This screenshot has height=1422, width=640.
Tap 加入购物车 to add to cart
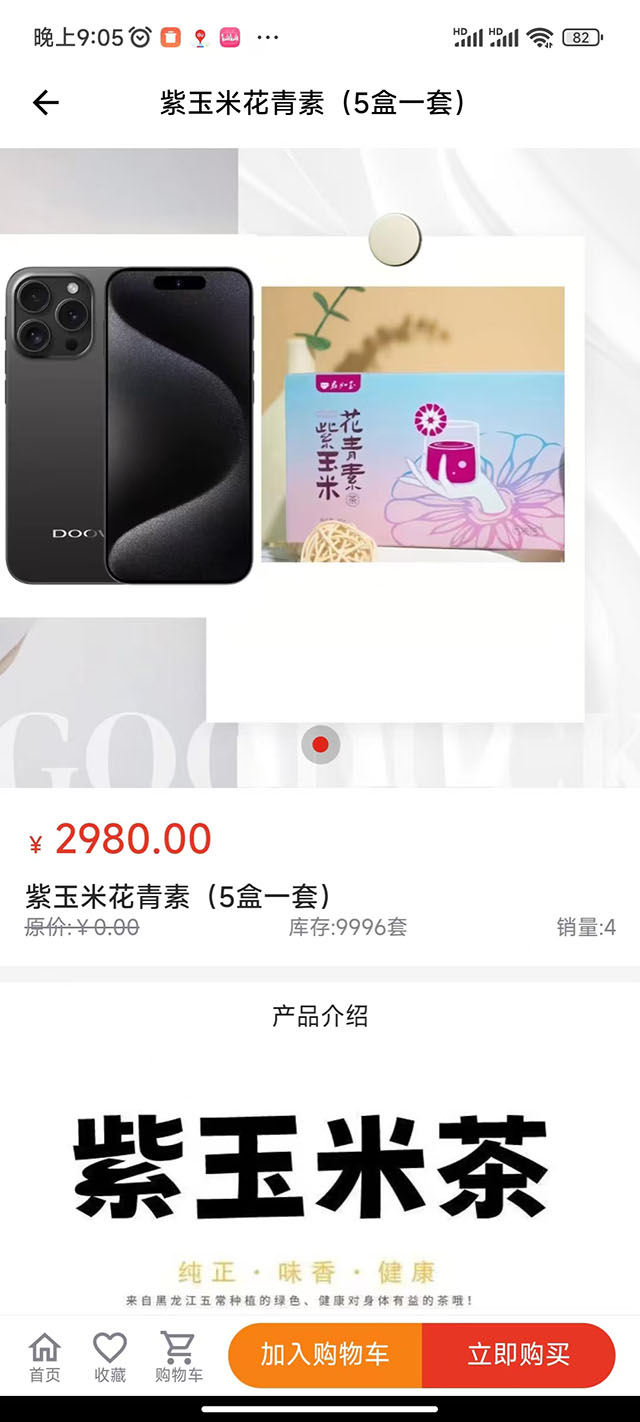point(325,1355)
